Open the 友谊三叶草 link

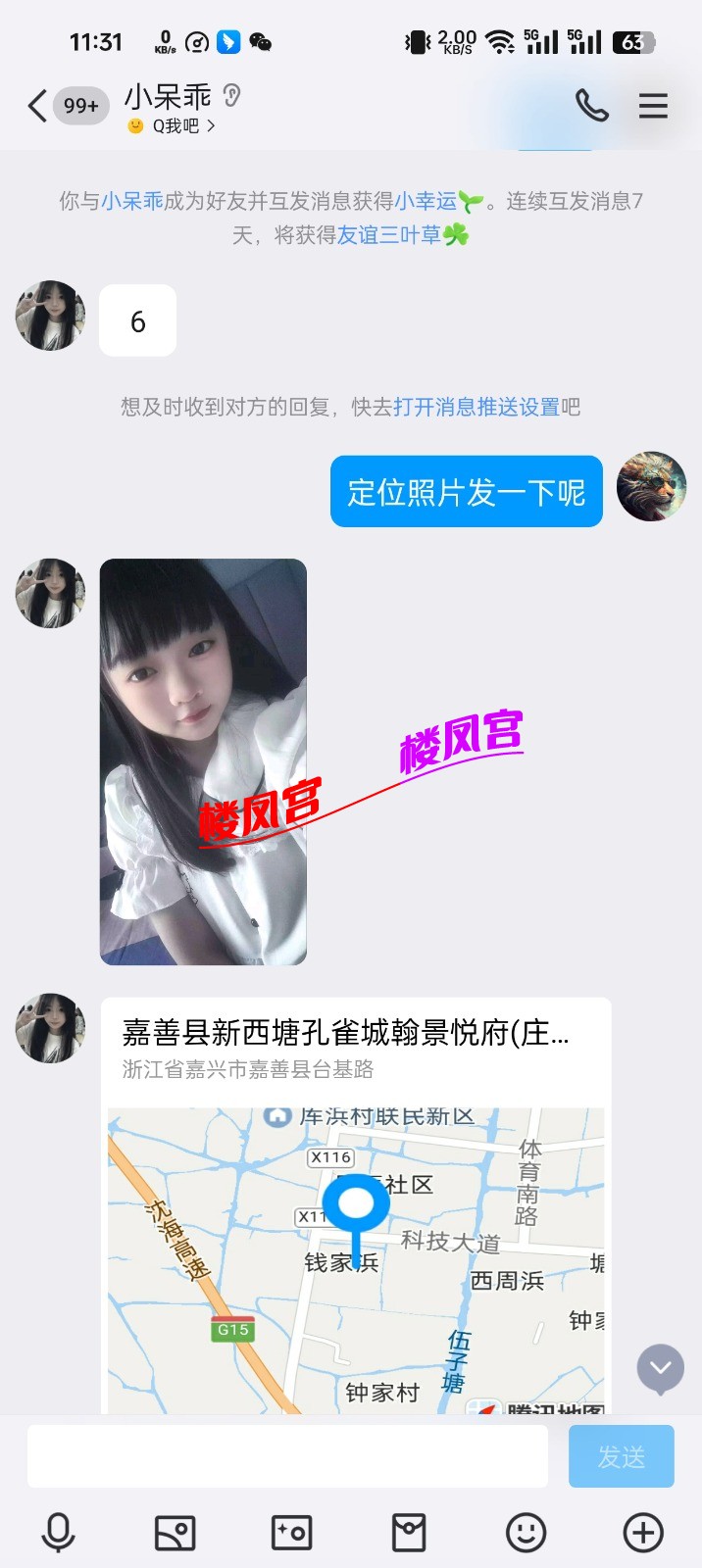tap(388, 235)
